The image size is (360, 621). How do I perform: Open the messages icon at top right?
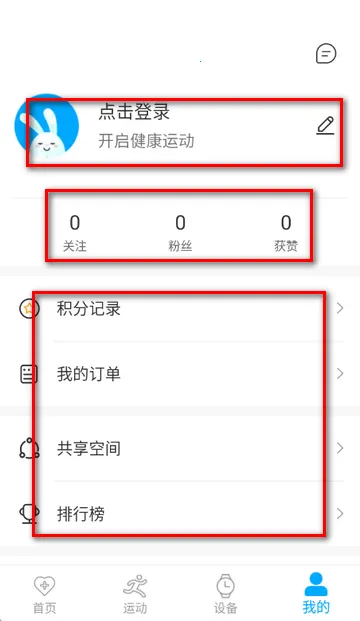(x=326, y=53)
